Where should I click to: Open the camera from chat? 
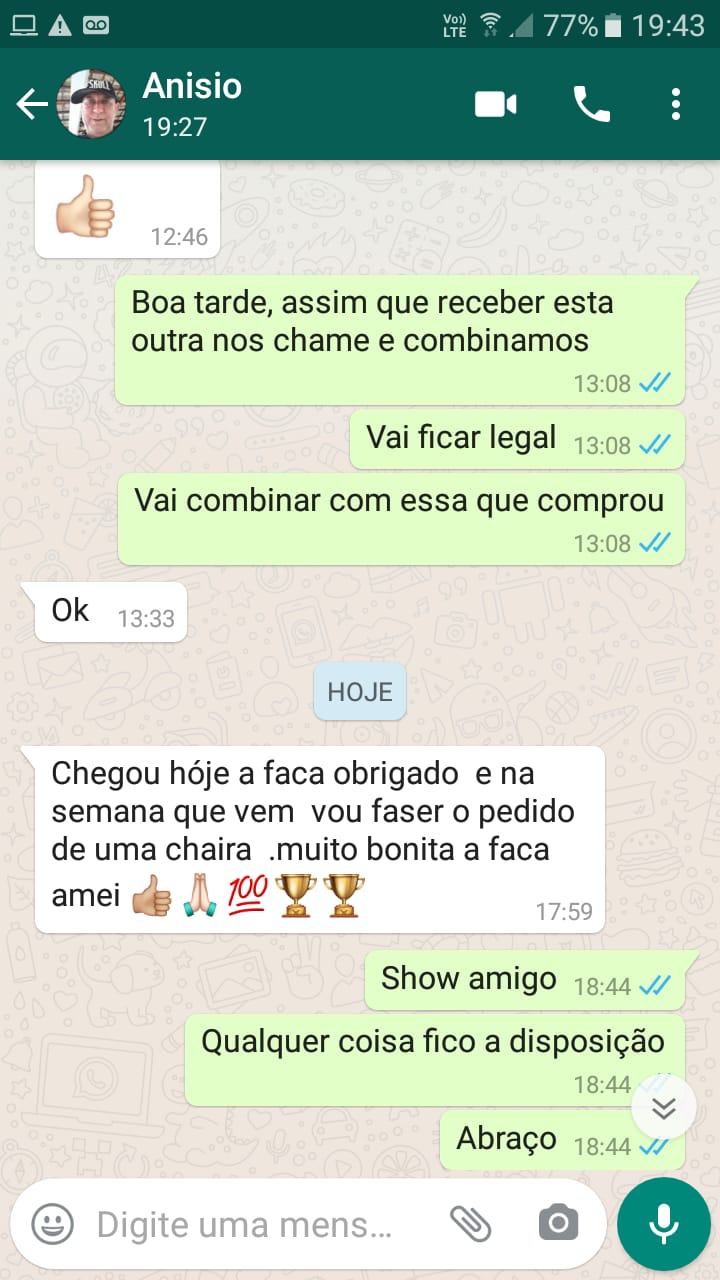pos(558,1223)
